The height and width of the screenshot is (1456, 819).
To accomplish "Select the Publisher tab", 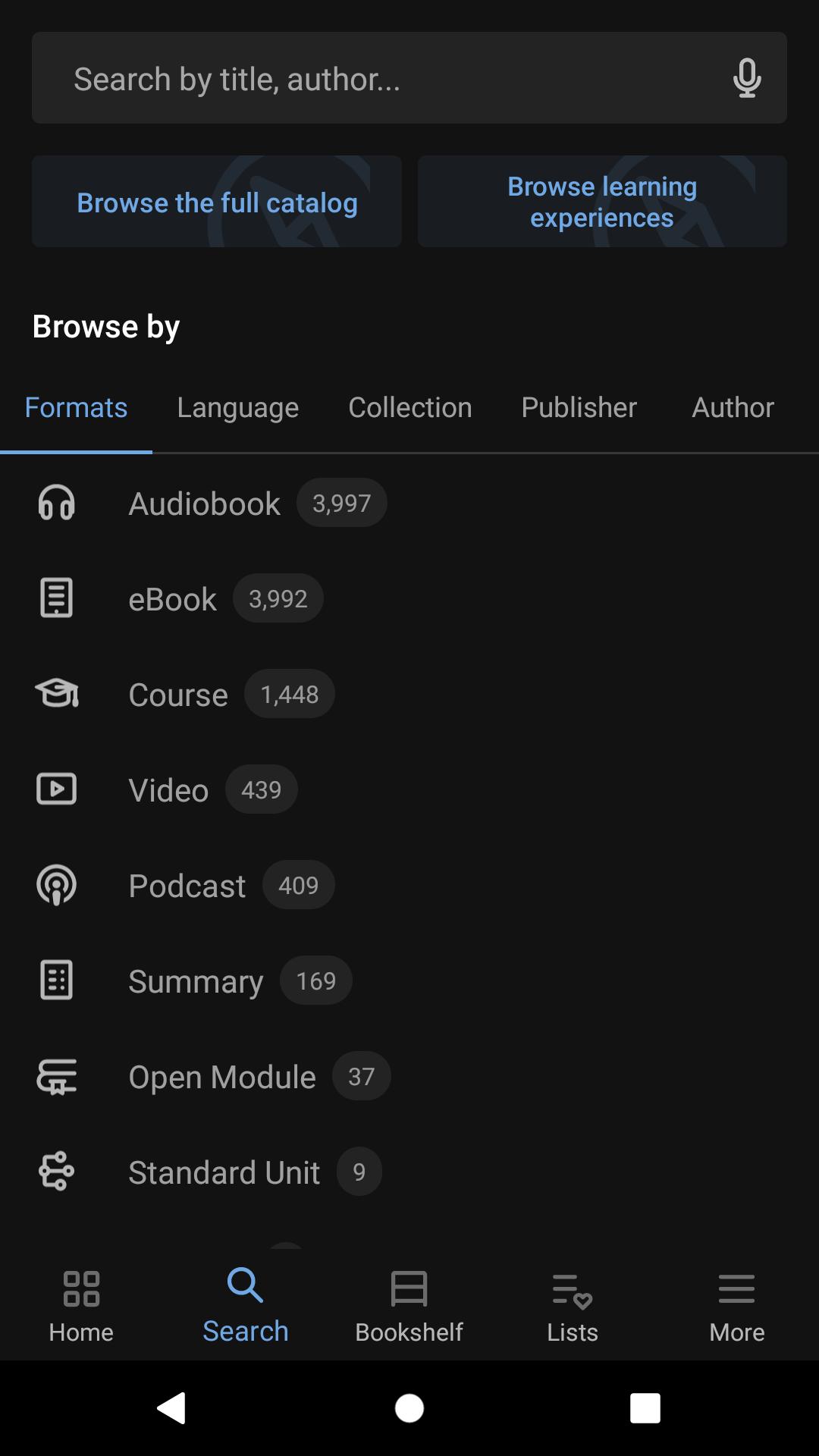I will [x=579, y=408].
